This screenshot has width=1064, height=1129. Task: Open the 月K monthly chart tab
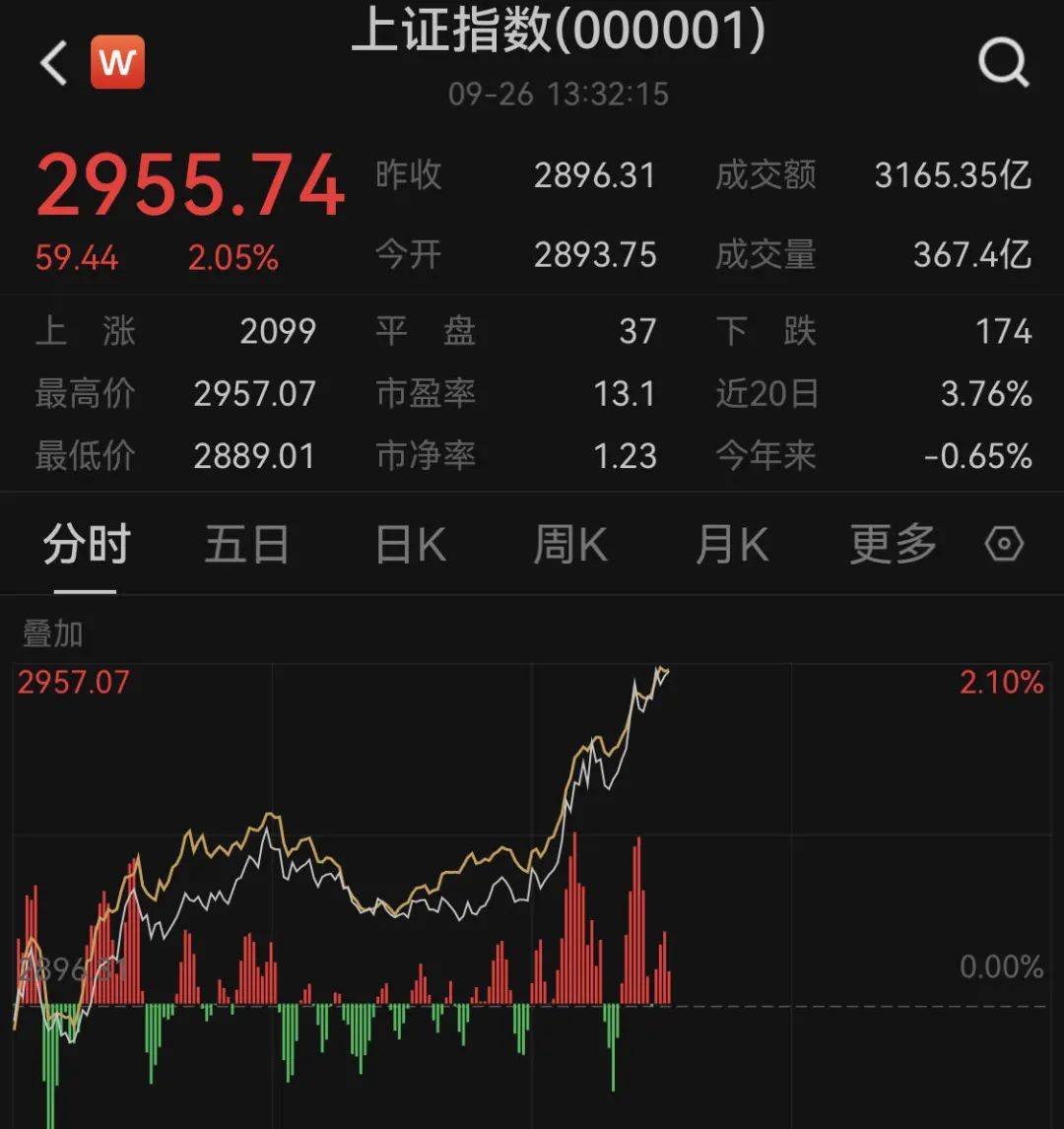729,543
